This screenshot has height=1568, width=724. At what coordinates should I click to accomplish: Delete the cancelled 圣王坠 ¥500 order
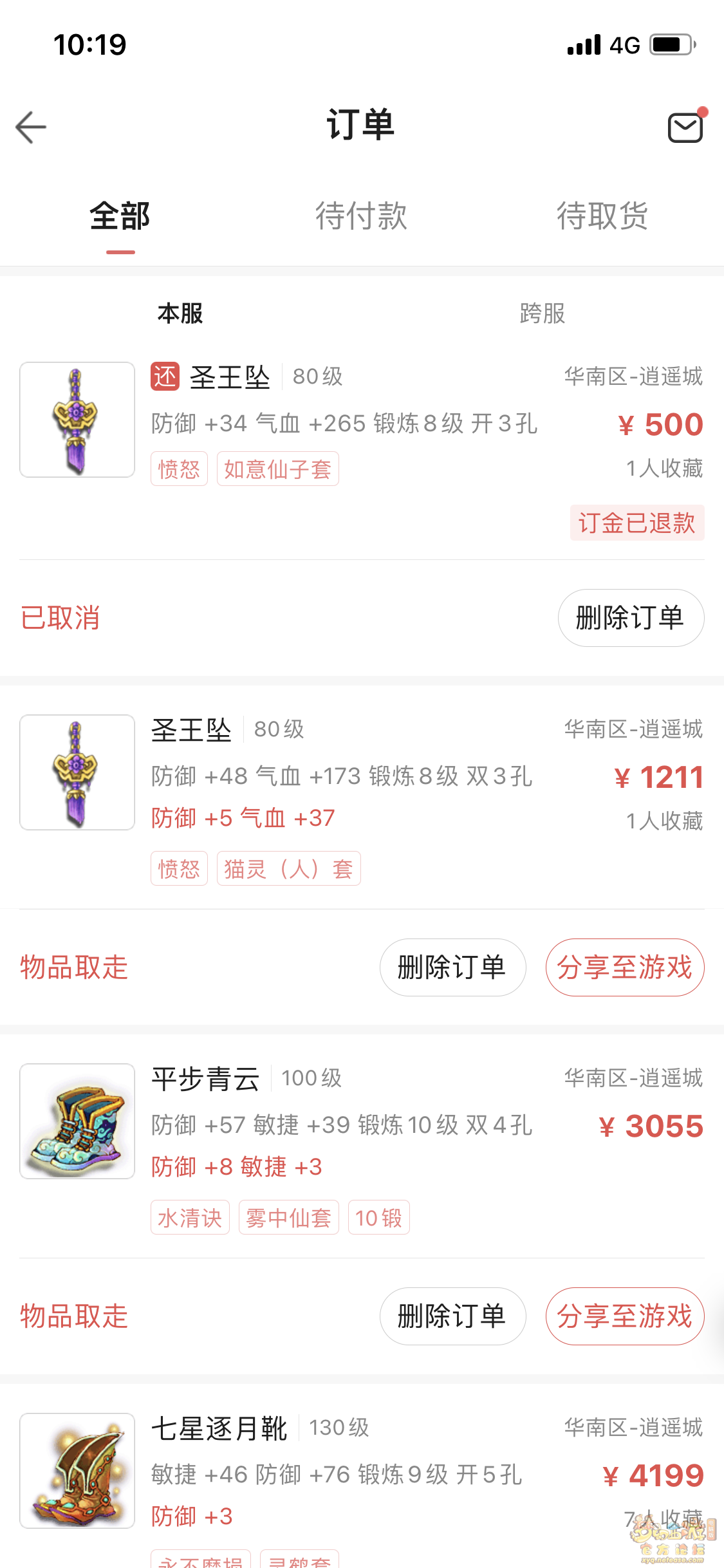coord(630,618)
